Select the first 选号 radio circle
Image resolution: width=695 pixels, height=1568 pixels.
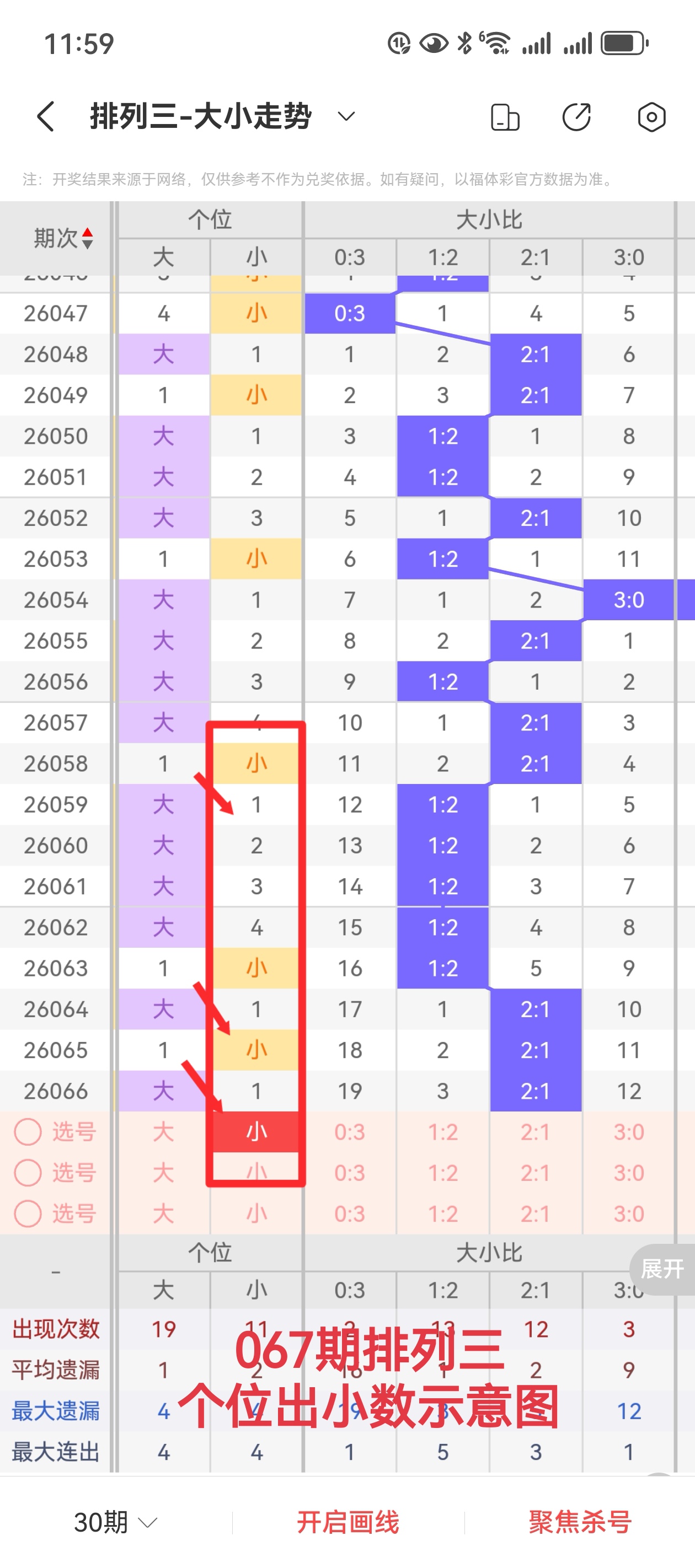(28, 1132)
